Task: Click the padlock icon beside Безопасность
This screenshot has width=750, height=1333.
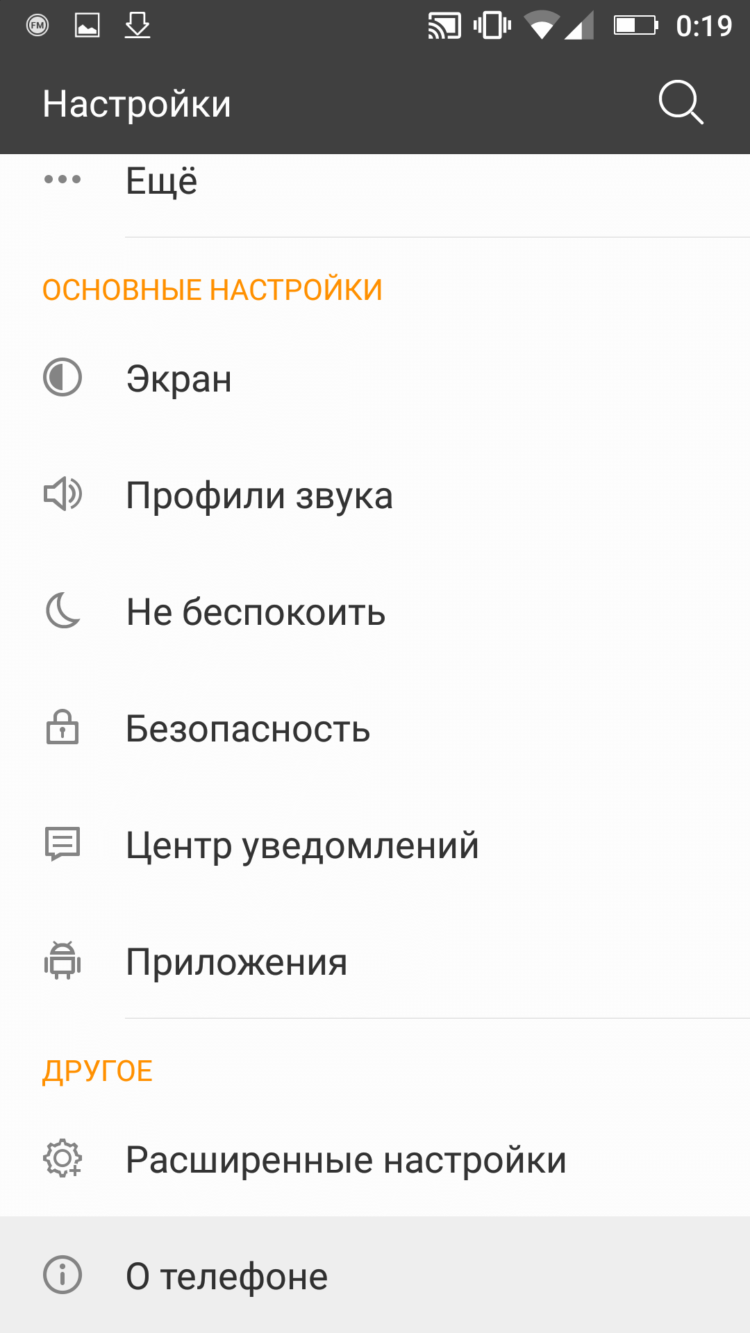Action: pos(62,728)
